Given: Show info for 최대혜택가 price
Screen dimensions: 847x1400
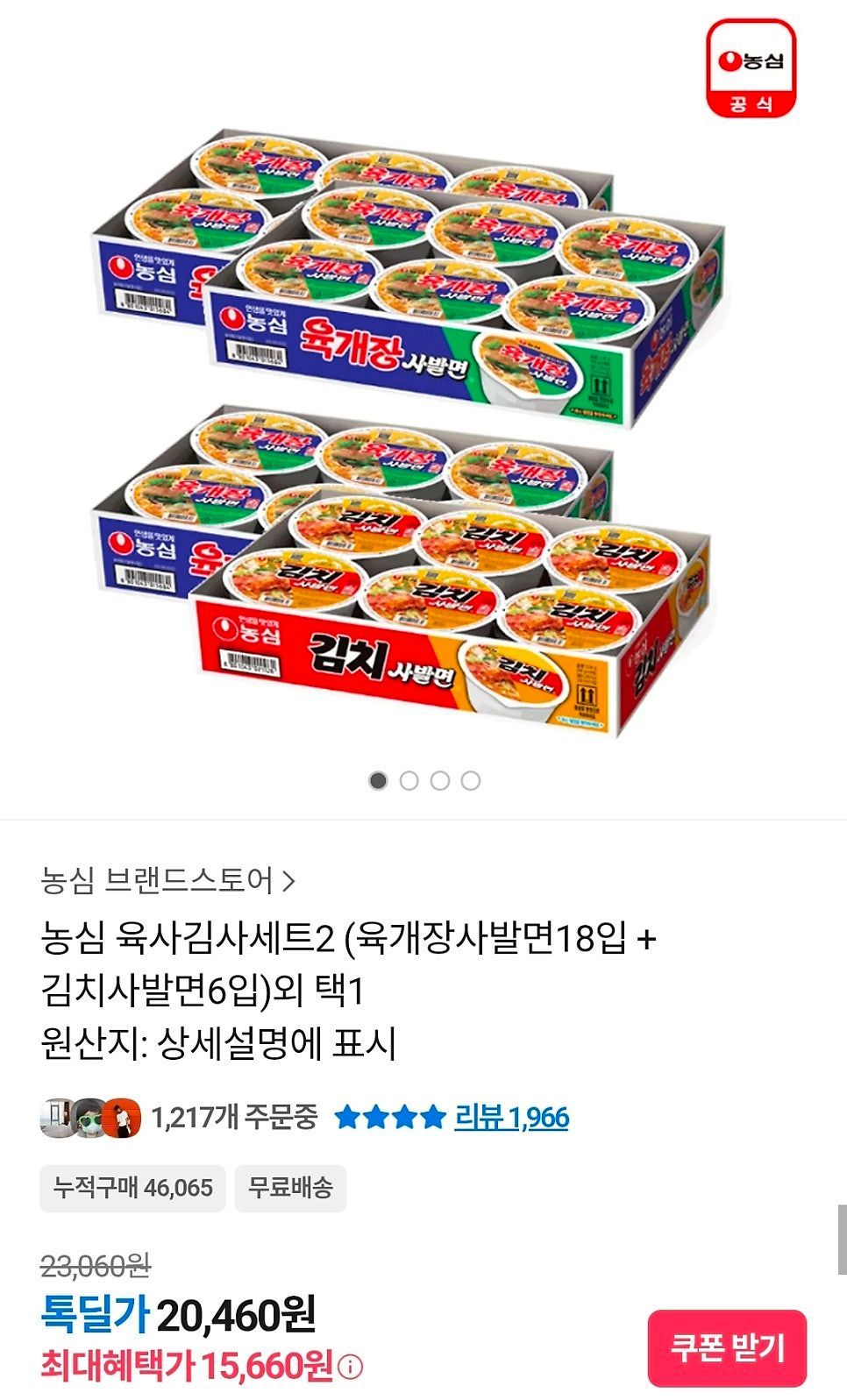Looking at the screenshot, I should (351, 1367).
